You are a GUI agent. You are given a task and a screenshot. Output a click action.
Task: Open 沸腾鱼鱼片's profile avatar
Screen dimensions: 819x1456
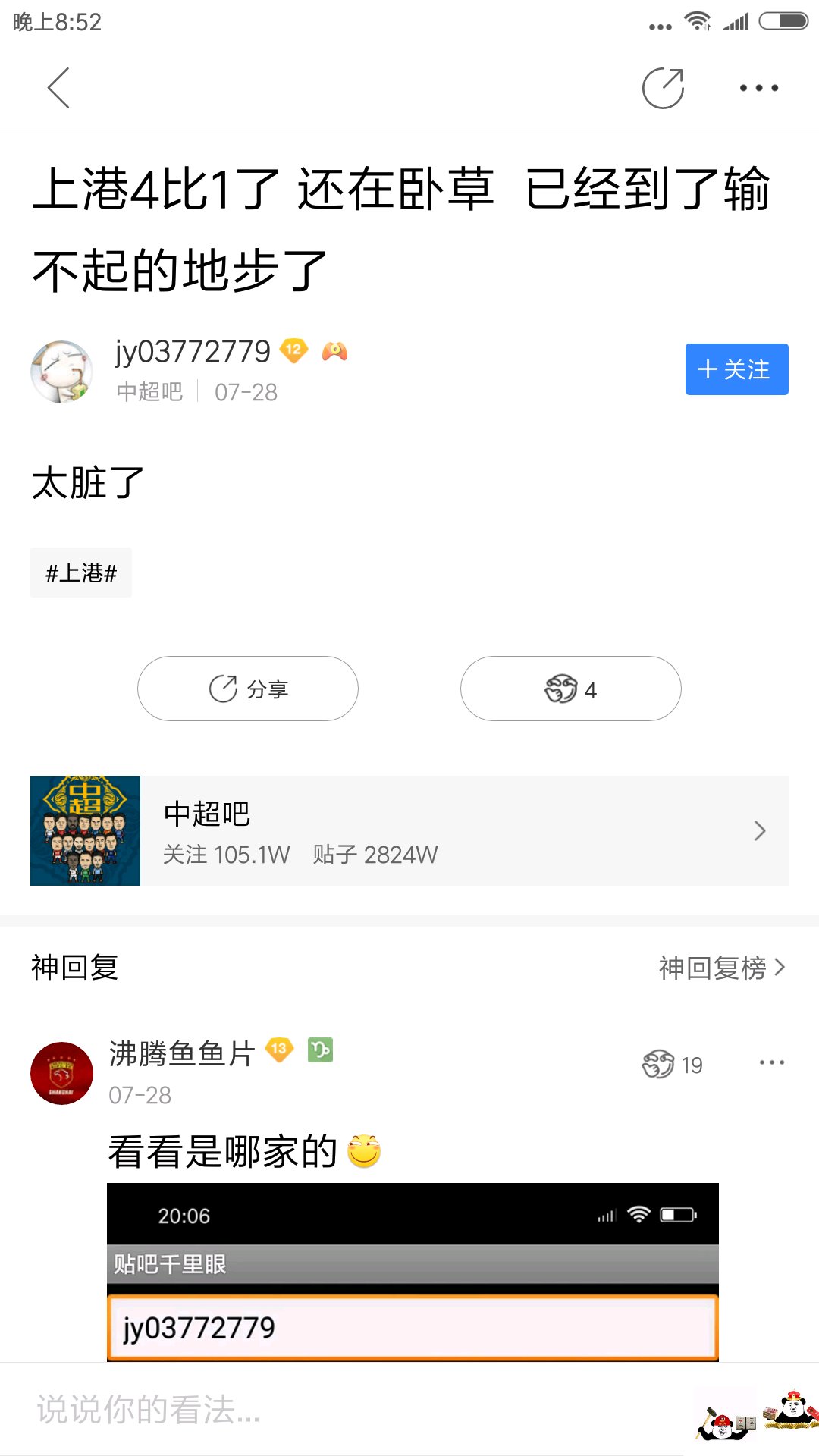pos(61,1073)
